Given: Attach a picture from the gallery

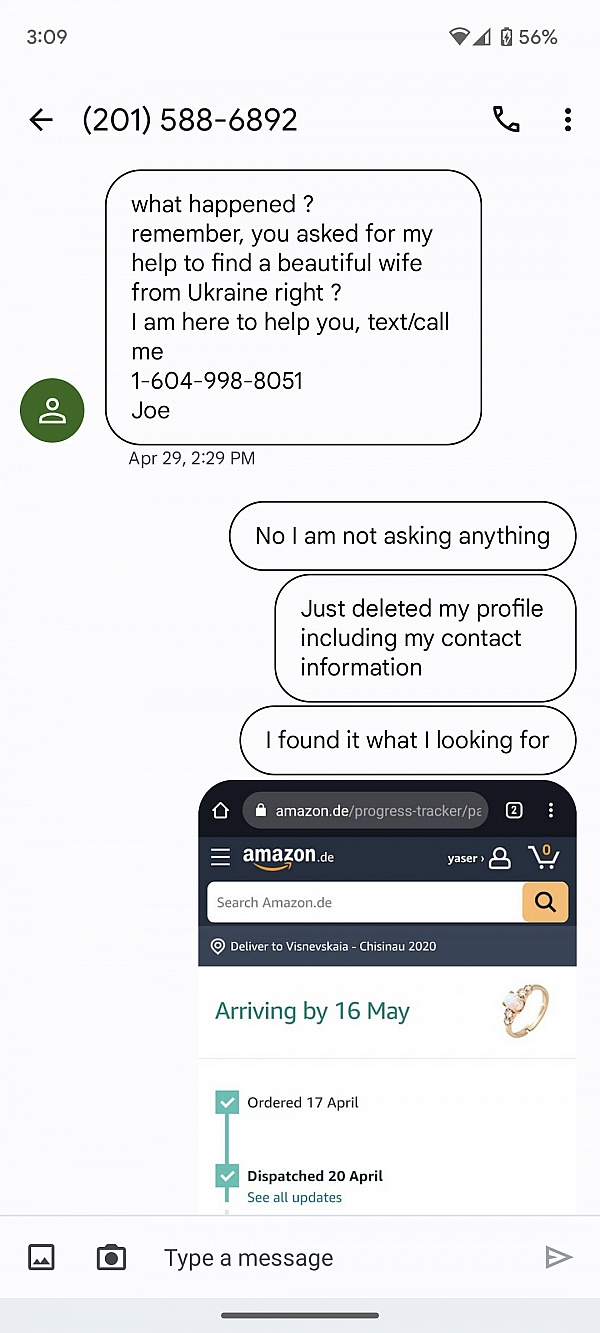Looking at the screenshot, I should [41, 1257].
